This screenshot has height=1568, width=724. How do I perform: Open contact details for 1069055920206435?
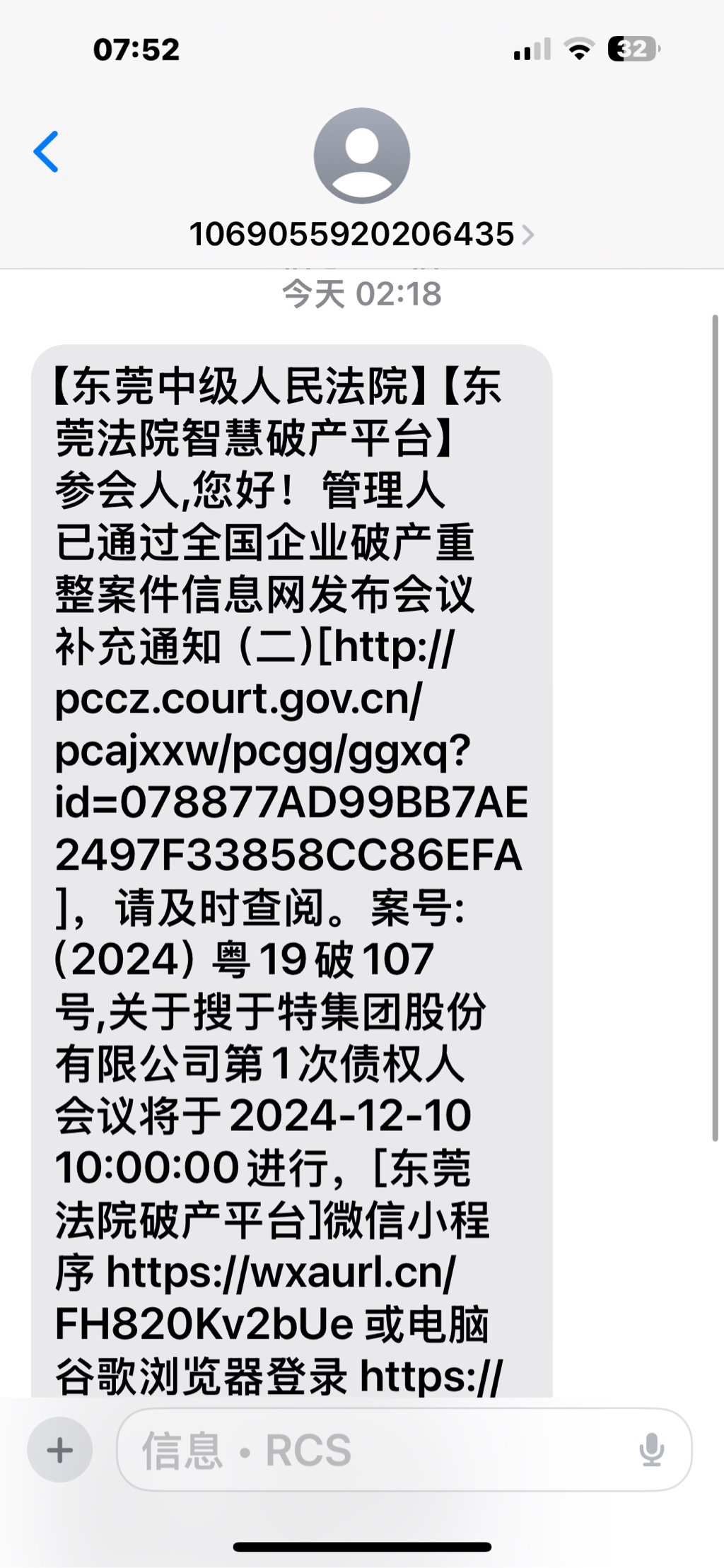[361, 234]
